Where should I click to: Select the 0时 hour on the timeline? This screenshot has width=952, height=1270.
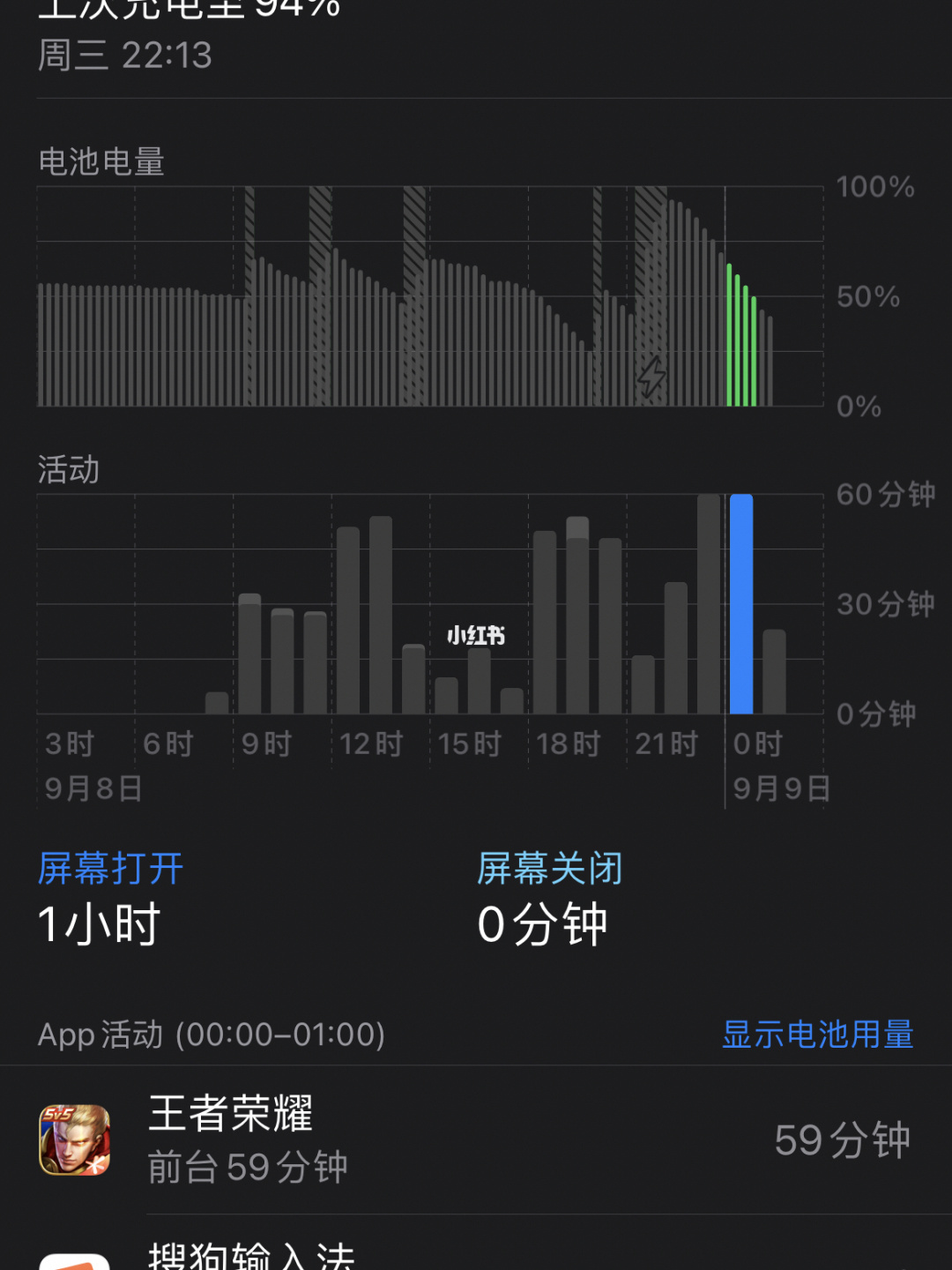pos(759,743)
